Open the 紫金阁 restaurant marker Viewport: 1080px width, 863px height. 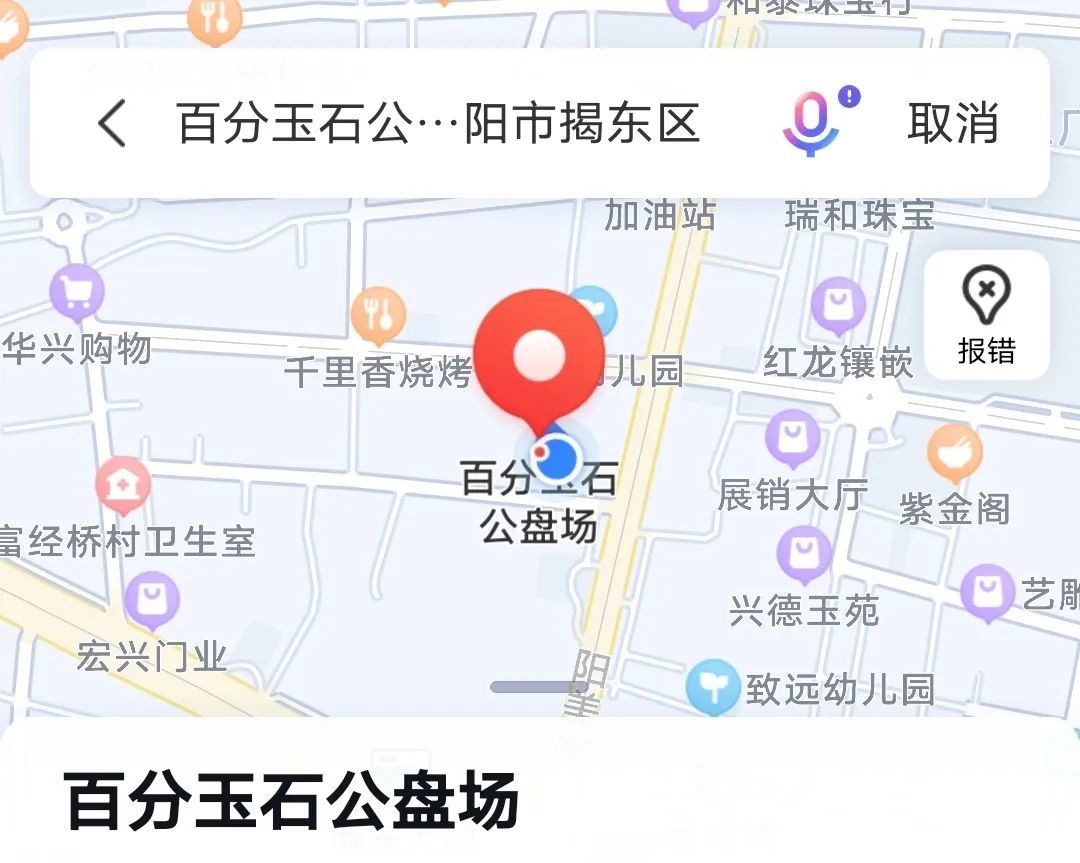coord(954,452)
